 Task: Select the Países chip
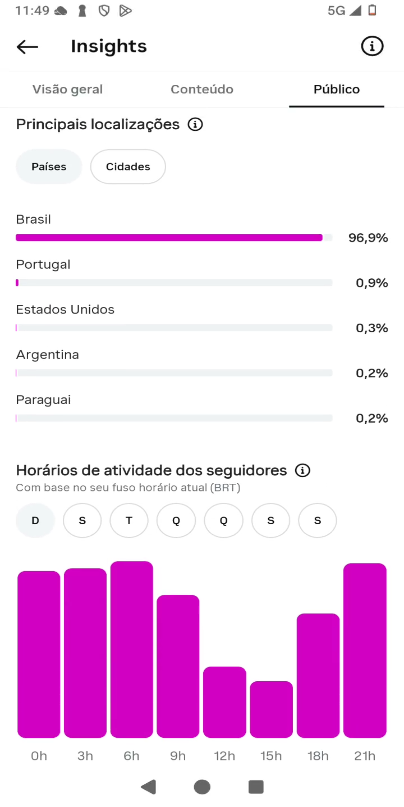[x=49, y=167]
